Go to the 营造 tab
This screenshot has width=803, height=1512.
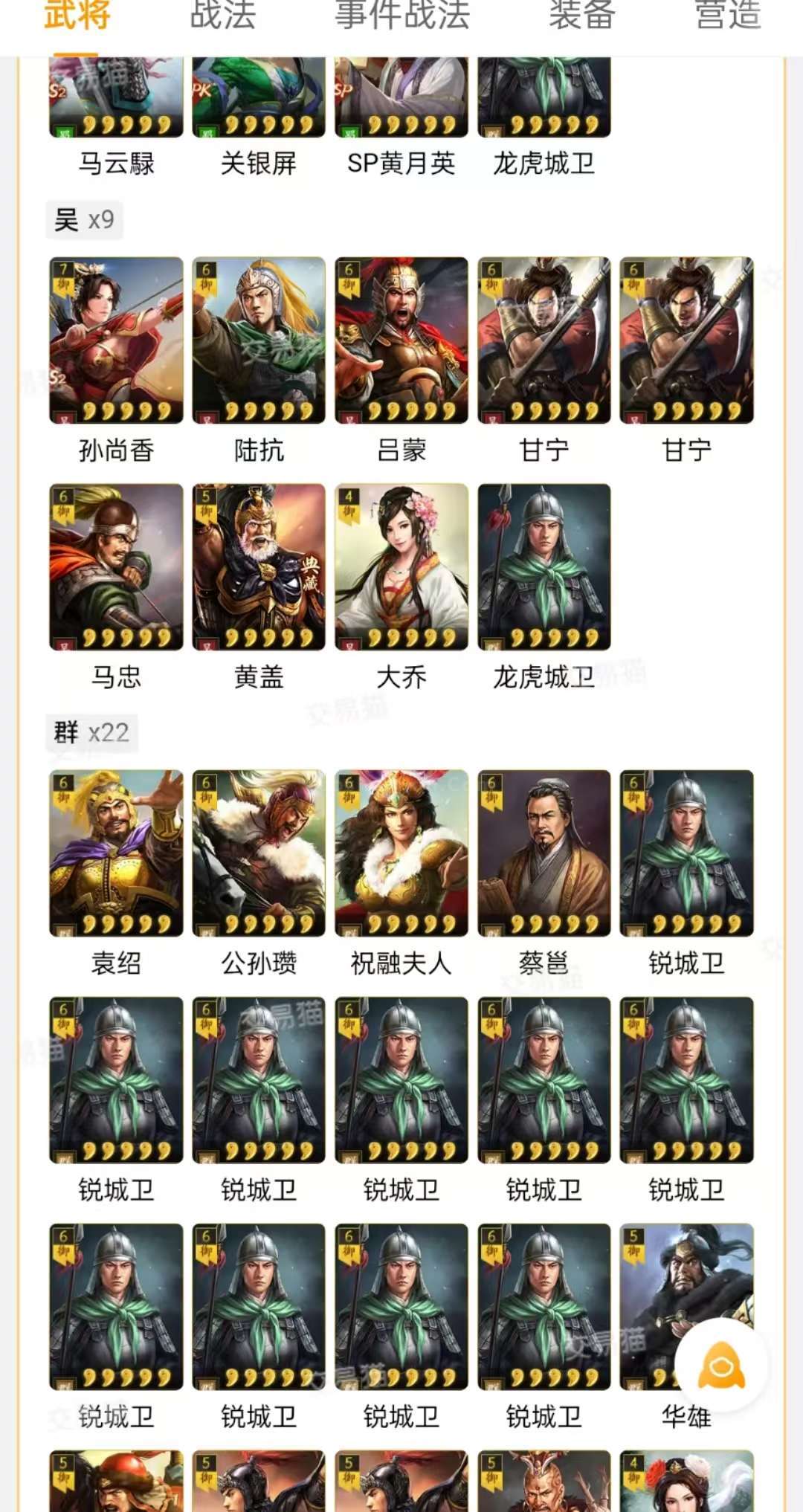tap(728, 16)
